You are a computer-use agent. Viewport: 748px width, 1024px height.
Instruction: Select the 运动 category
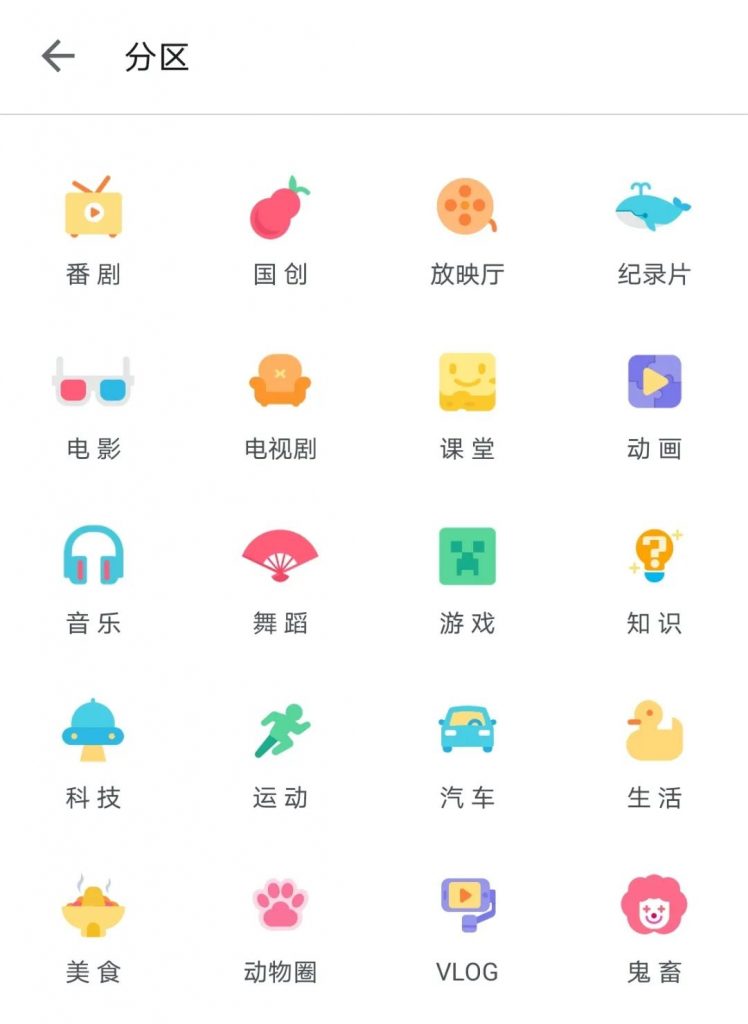[280, 730]
